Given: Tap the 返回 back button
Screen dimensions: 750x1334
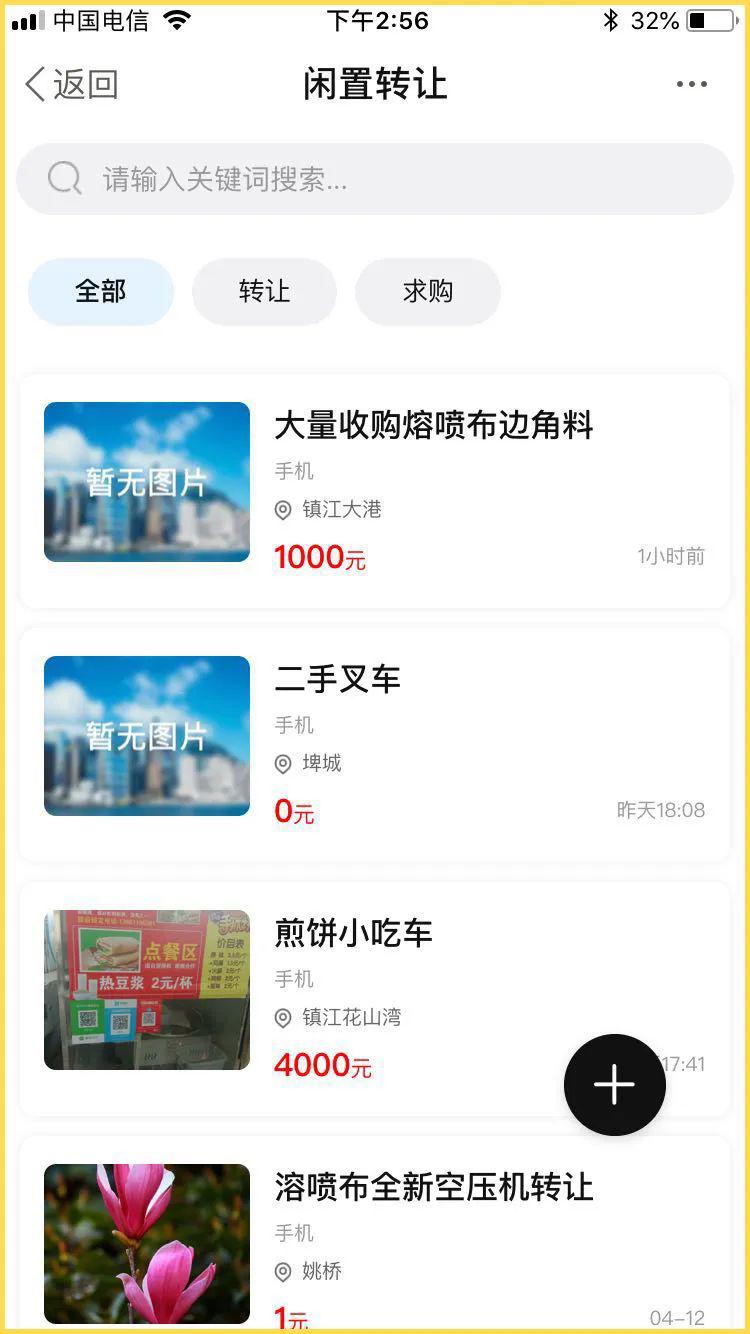Looking at the screenshot, I should [x=71, y=84].
